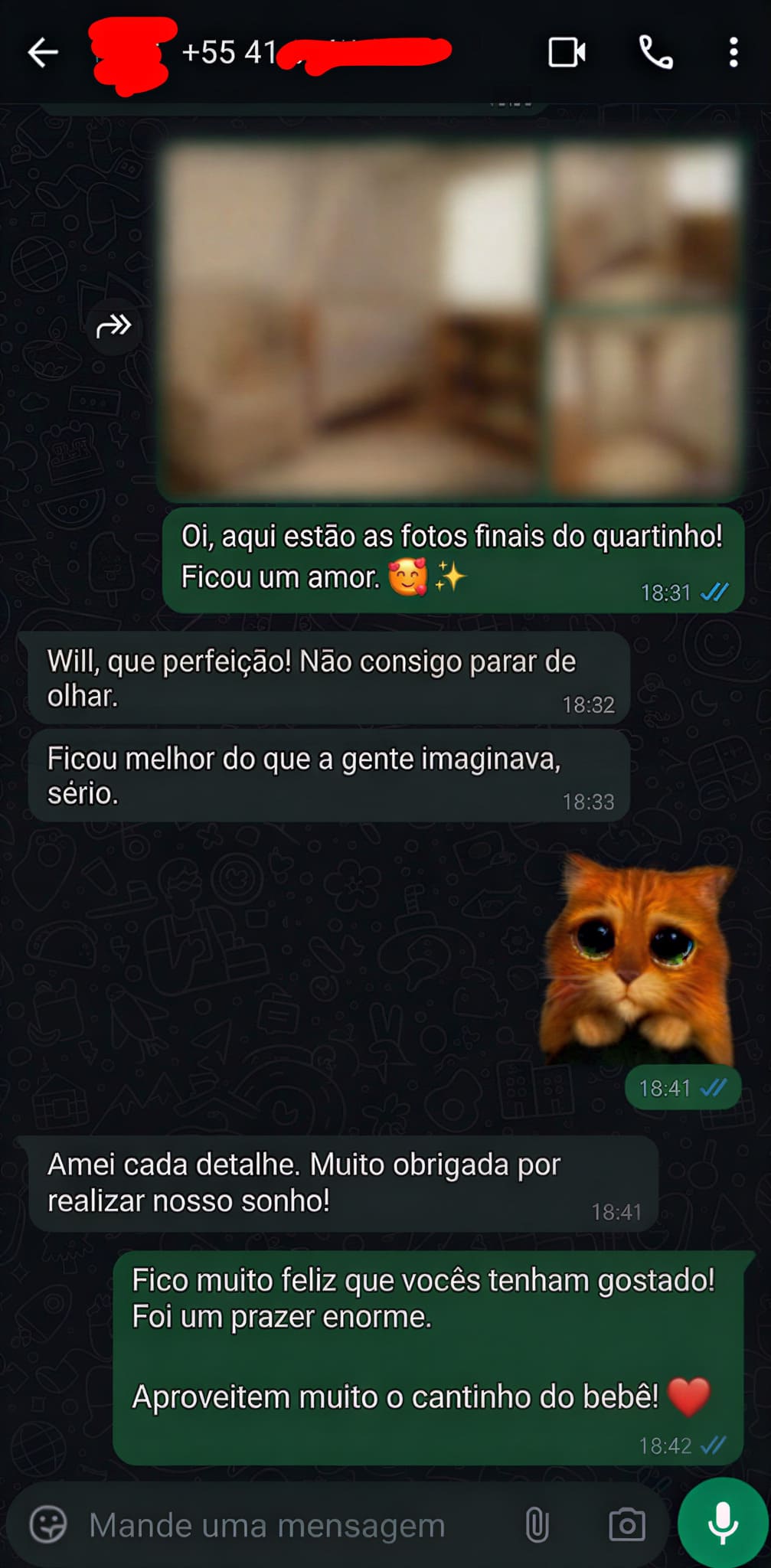Tap the back arrow to leave chat
771x1568 pixels.
(44, 52)
